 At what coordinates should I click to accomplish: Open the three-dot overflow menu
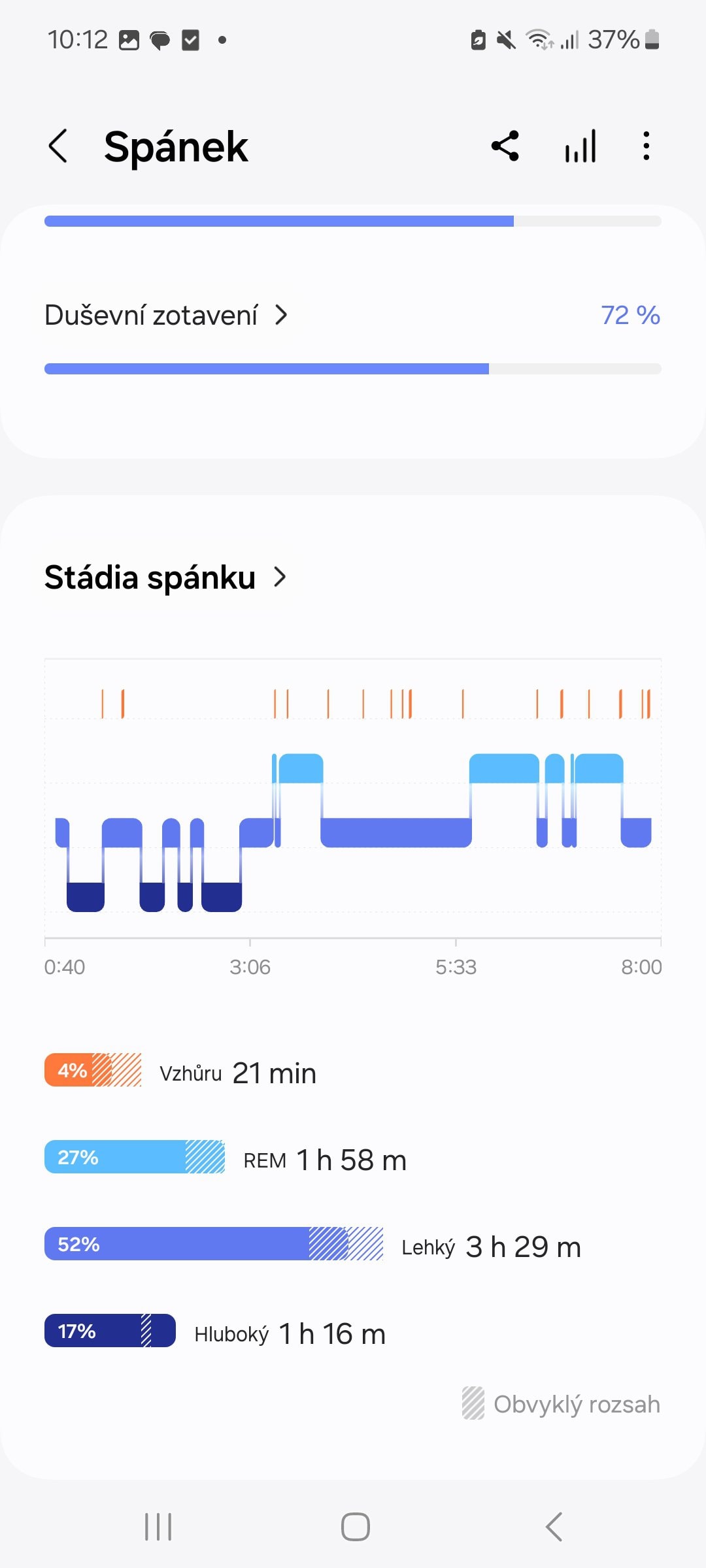(646, 146)
